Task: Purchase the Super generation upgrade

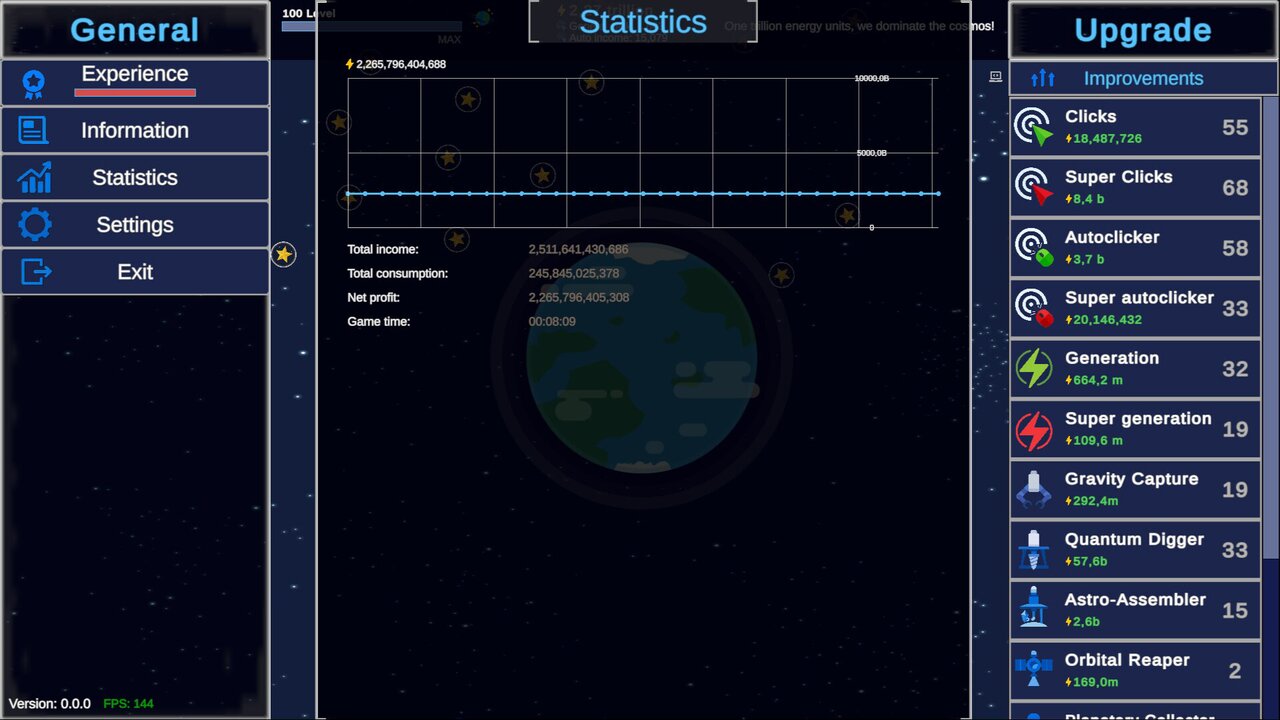Action: pyautogui.click(x=1135, y=429)
